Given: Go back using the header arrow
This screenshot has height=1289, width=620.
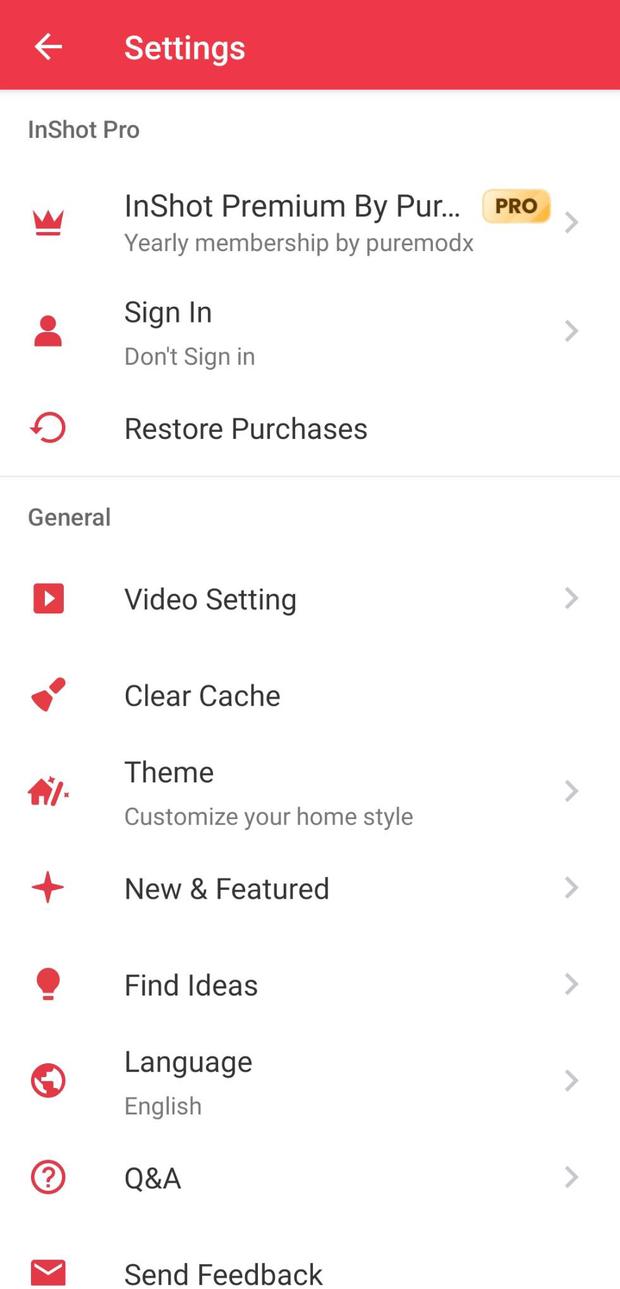Looking at the screenshot, I should click(48, 47).
